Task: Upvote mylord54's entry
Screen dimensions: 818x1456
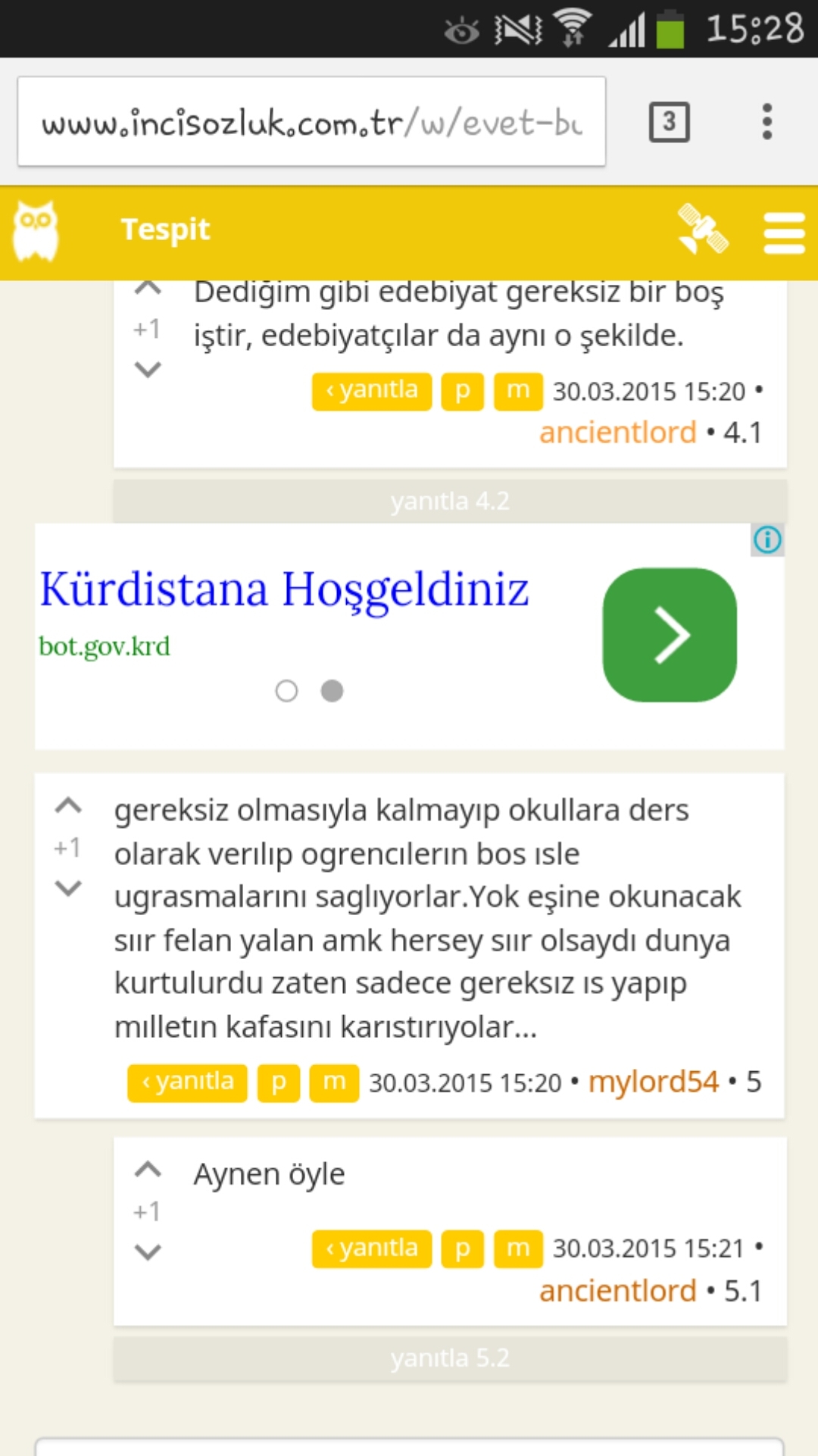Action: pos(68,805)
